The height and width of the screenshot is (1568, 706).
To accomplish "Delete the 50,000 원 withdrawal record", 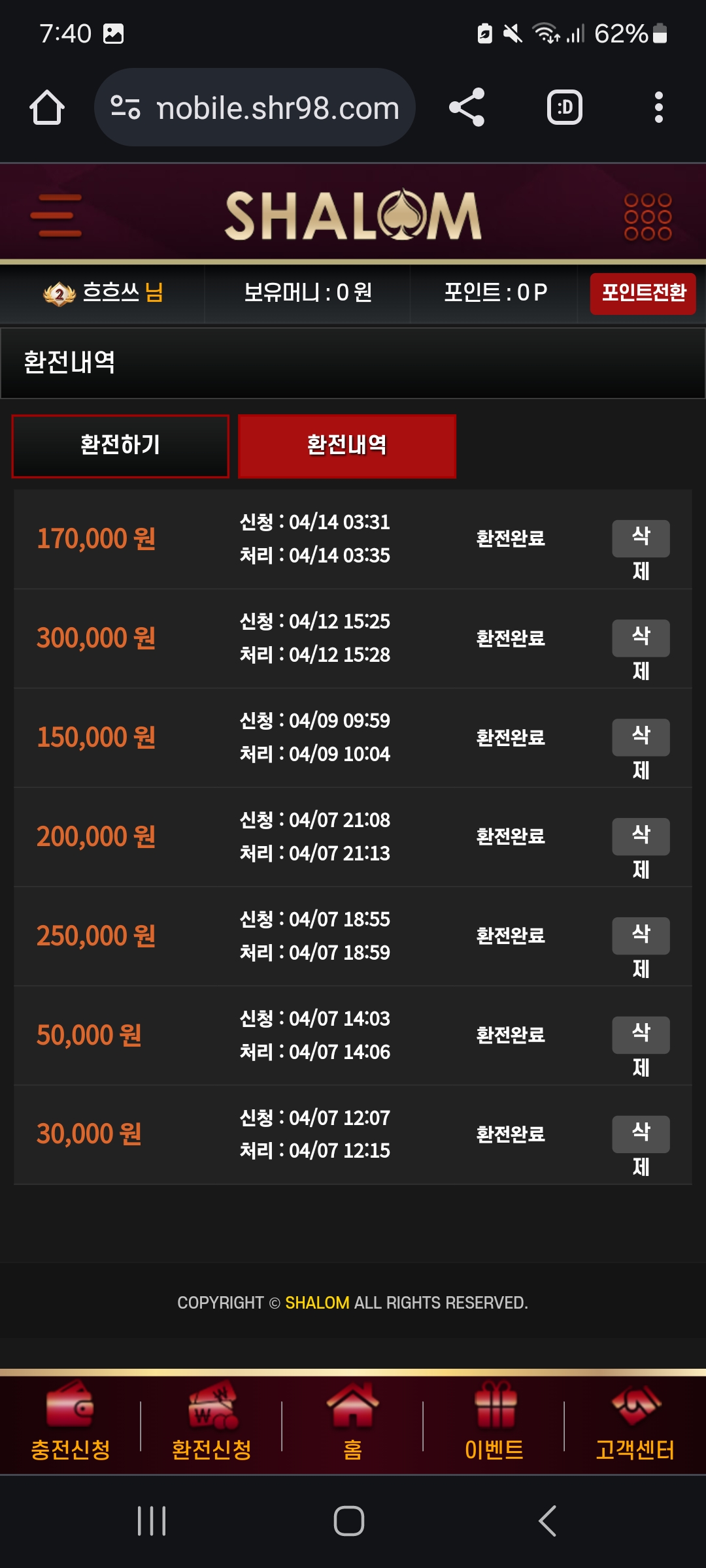I will click(641, 1035).
